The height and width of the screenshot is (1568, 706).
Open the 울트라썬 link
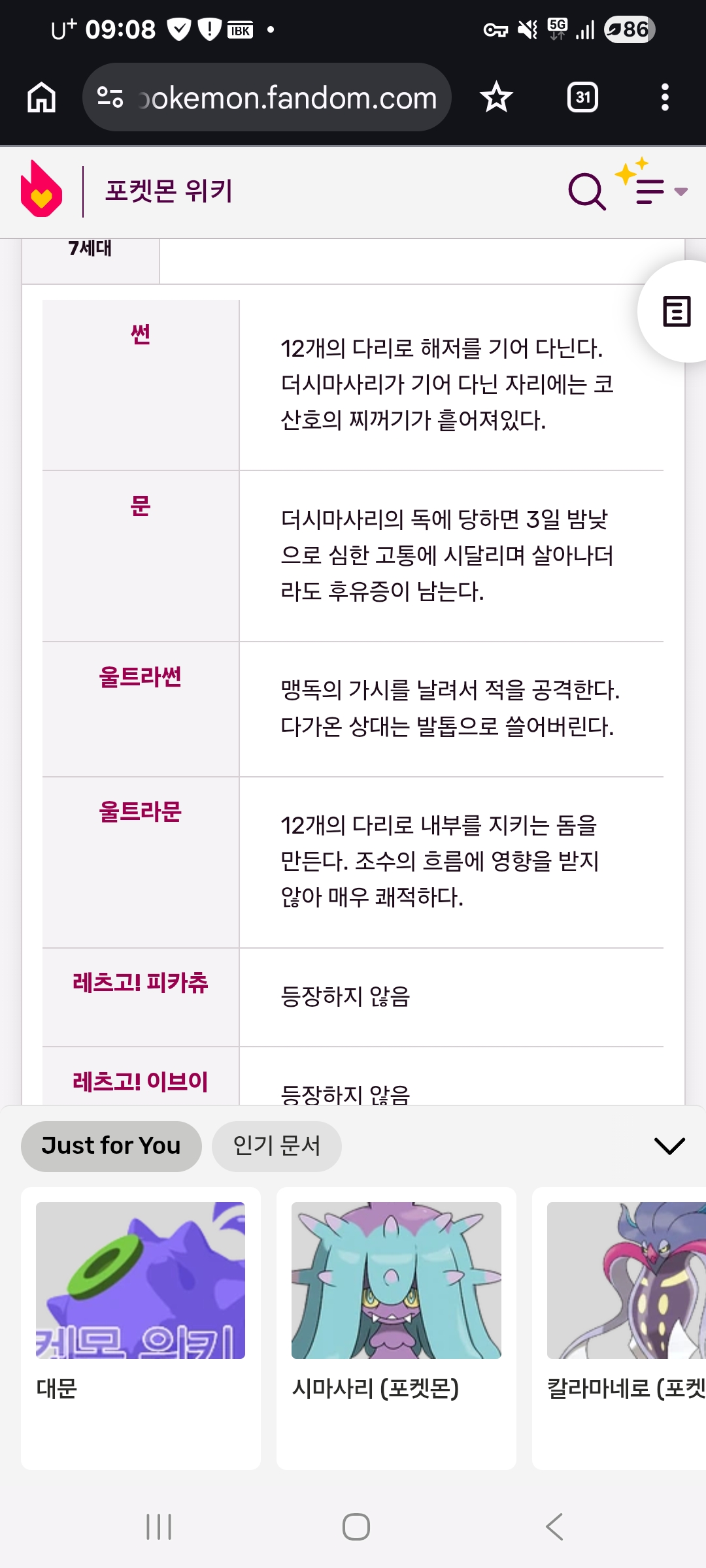[x=141, y=677]
